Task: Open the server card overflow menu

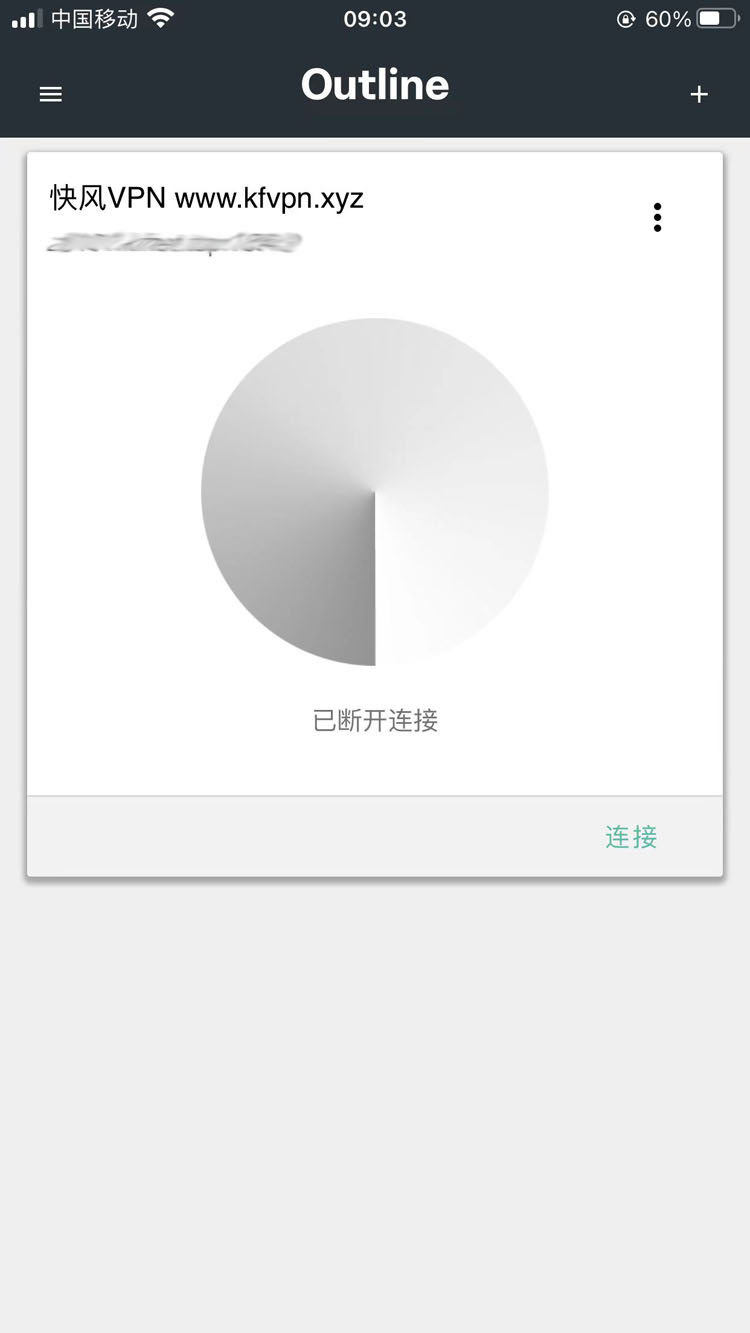Action: (x=657, y=217)
